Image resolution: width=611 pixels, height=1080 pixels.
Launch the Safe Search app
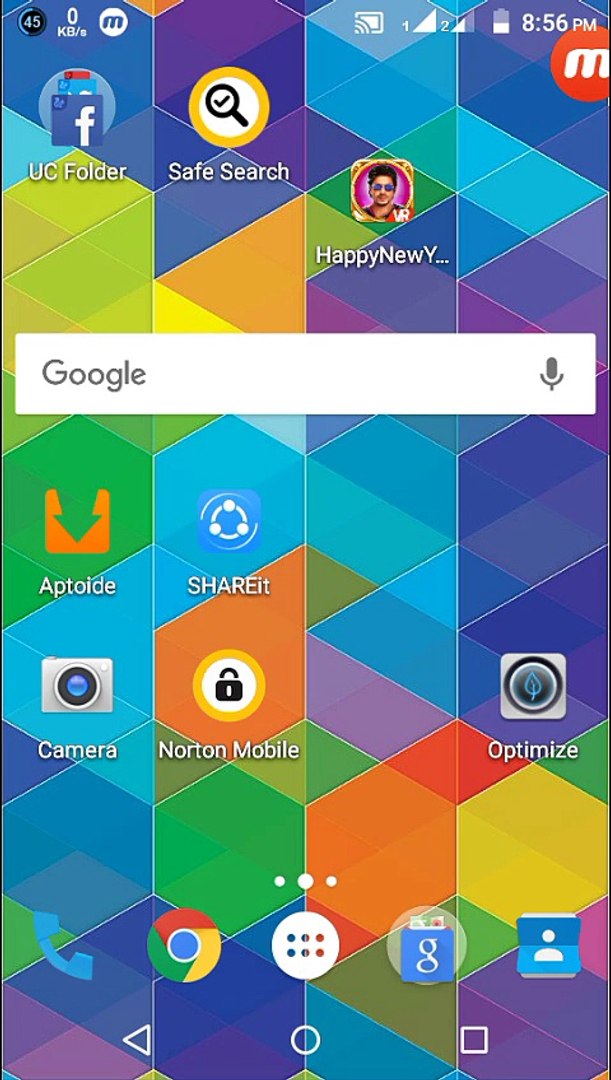click(228, 108)
